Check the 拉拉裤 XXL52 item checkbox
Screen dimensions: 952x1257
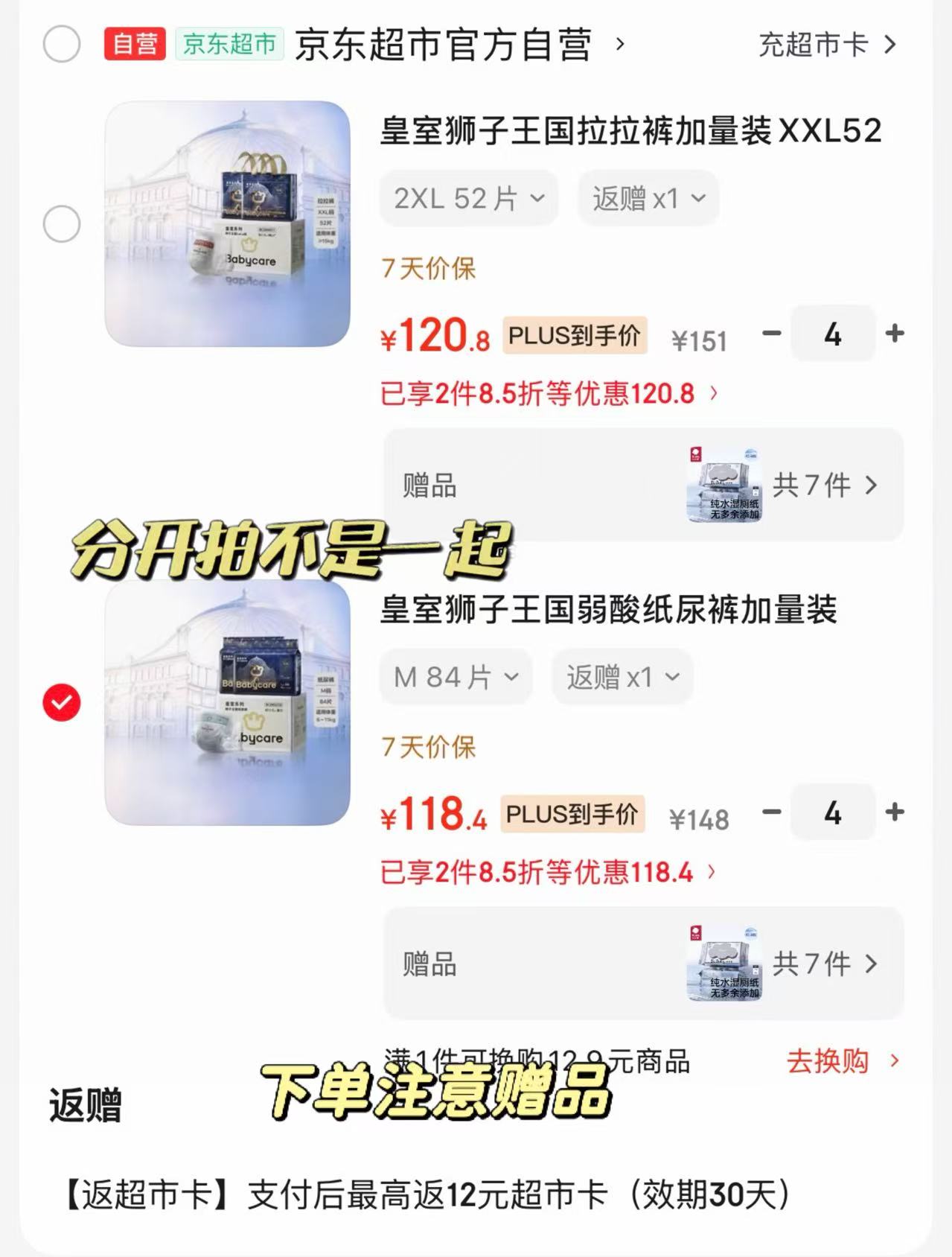62,223
